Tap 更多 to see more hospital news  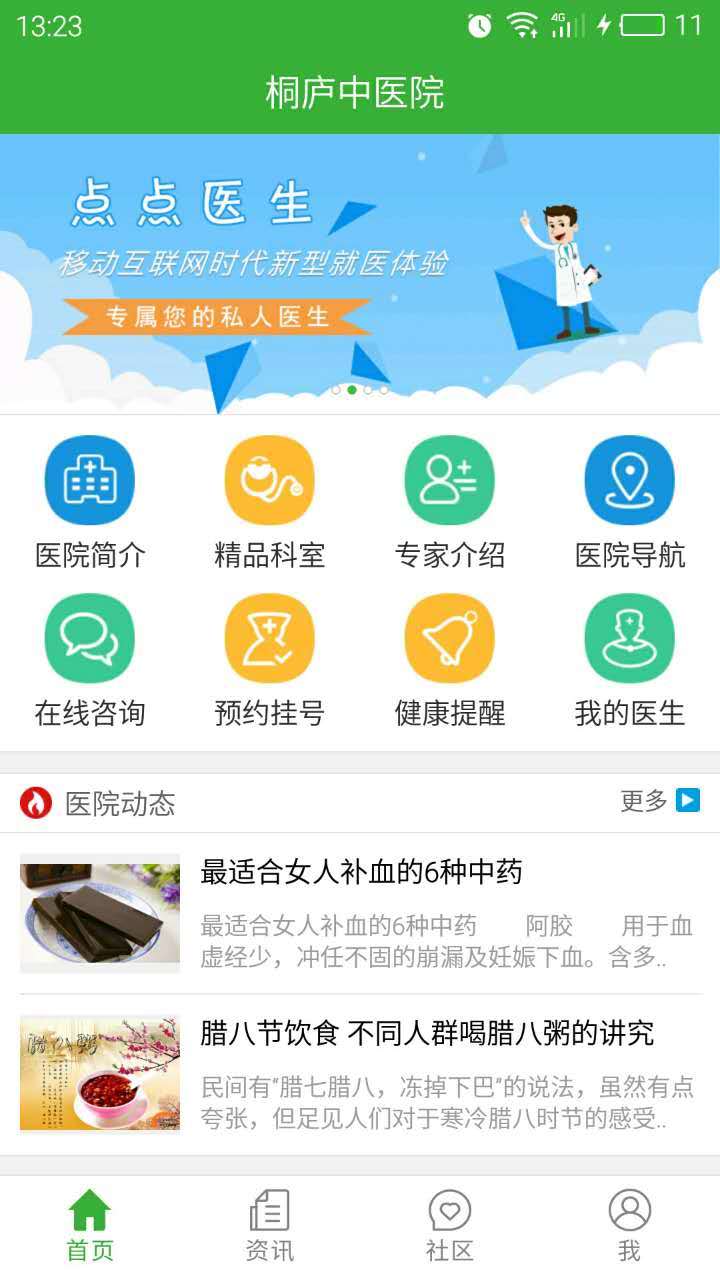pos(660,801)
